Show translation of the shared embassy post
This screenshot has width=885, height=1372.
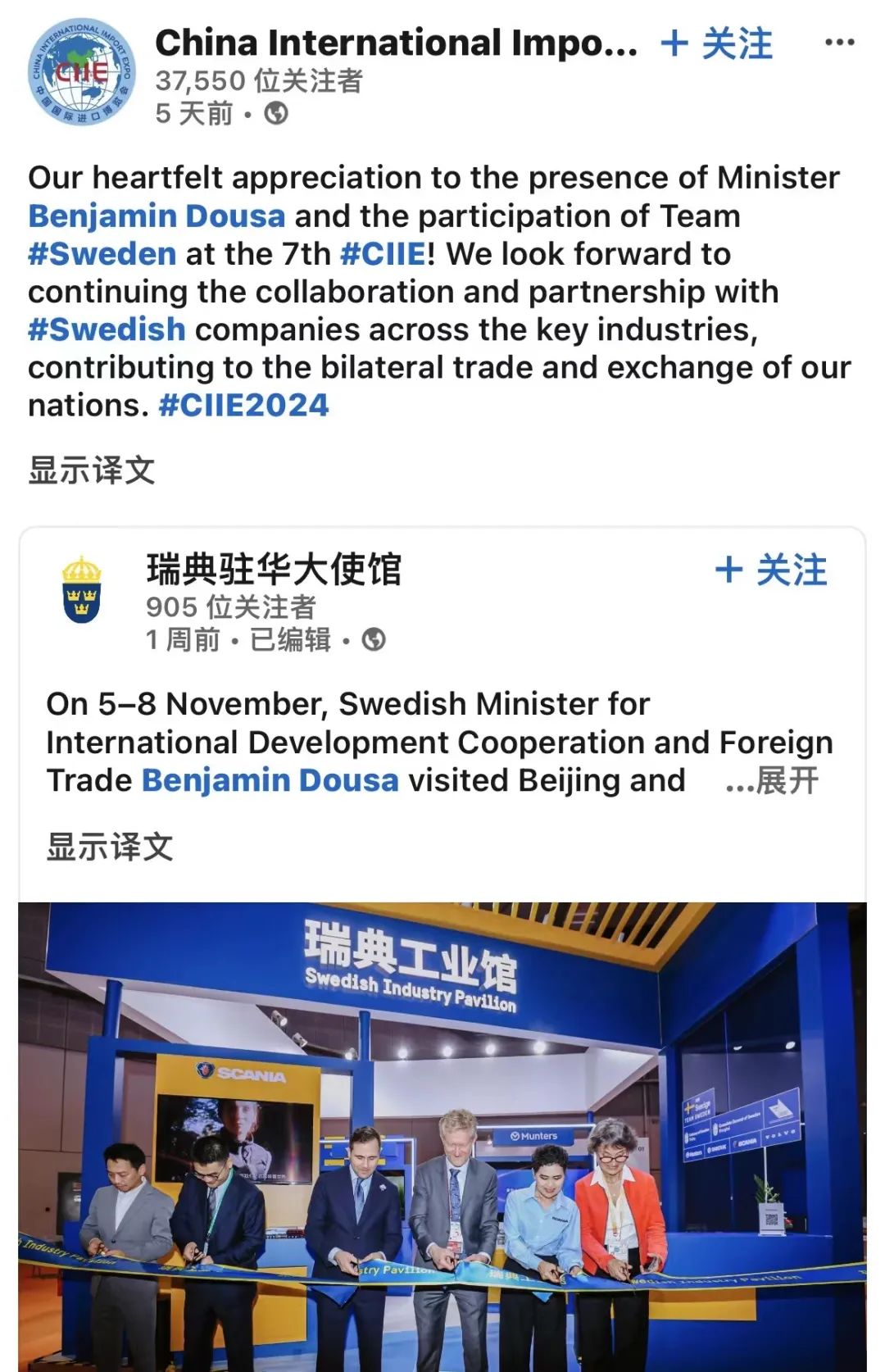[x=110, y=847]
